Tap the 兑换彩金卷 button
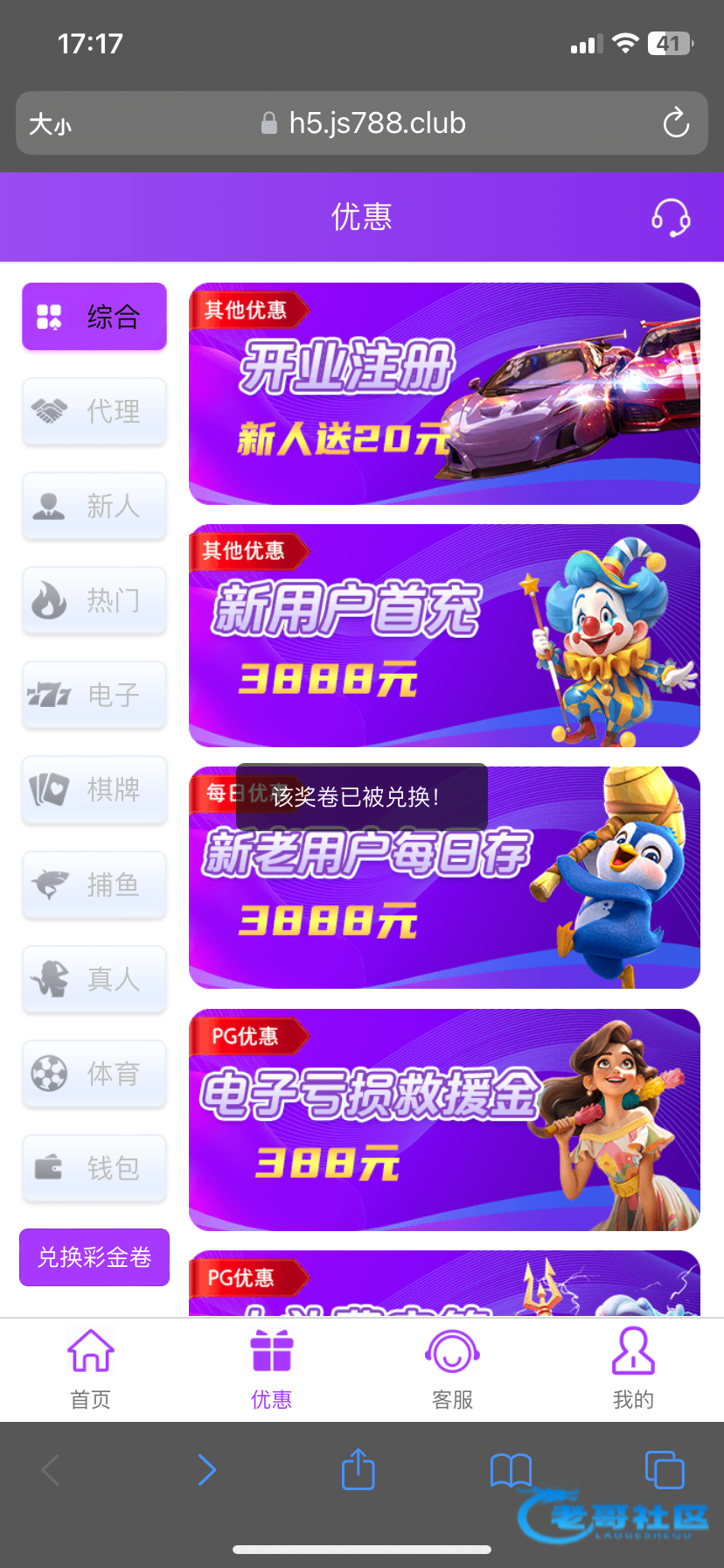Screen dimensions: 724x1568 coord(94,1257)
